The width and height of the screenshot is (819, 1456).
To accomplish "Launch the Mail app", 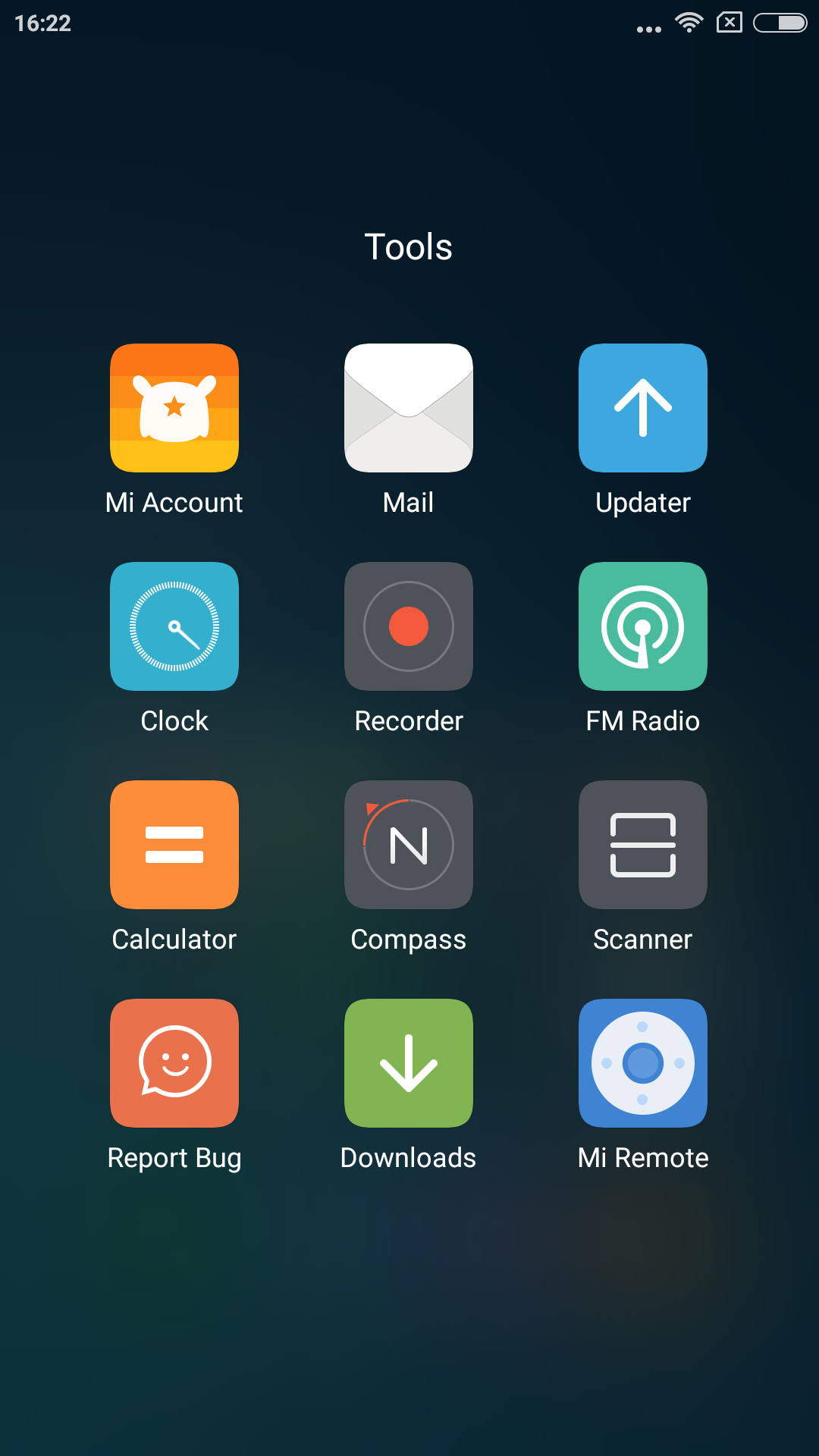I will pos(409,408).
